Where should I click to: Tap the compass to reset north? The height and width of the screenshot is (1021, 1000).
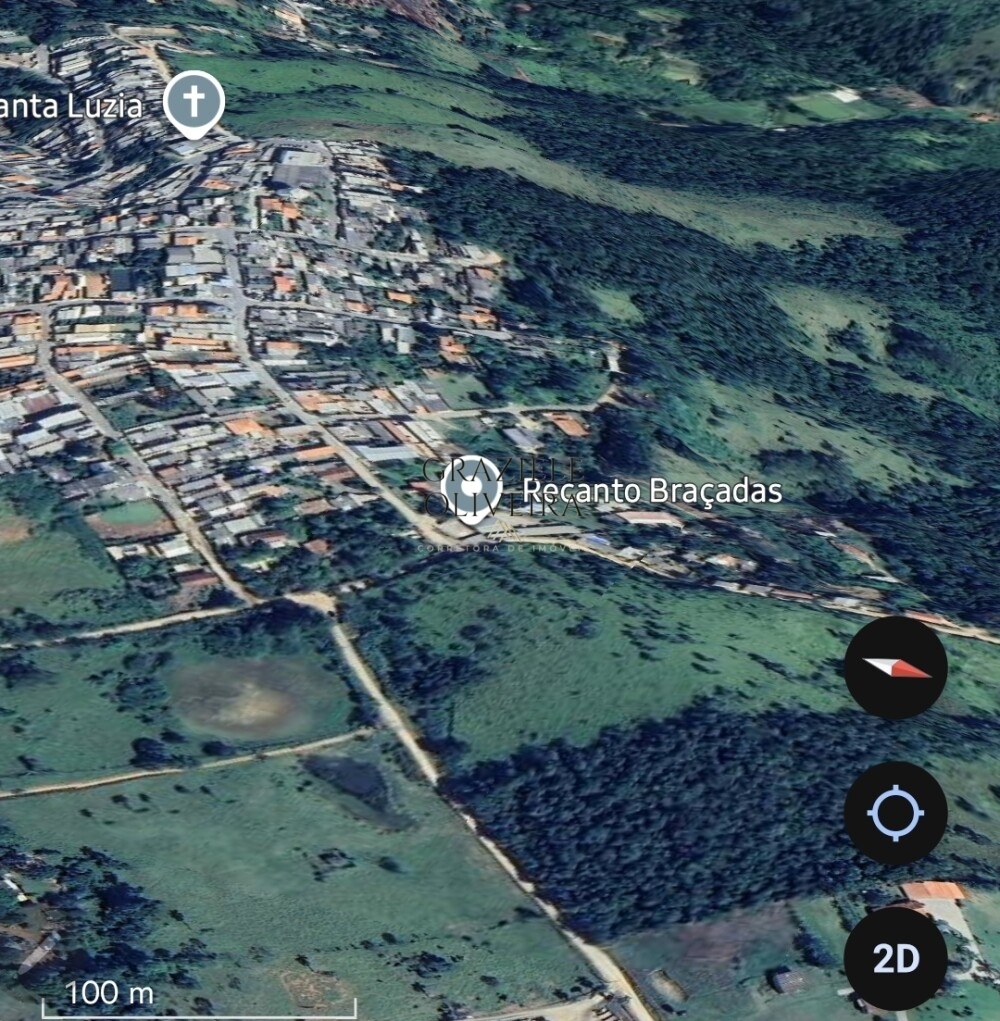click(x=895, y=667)
